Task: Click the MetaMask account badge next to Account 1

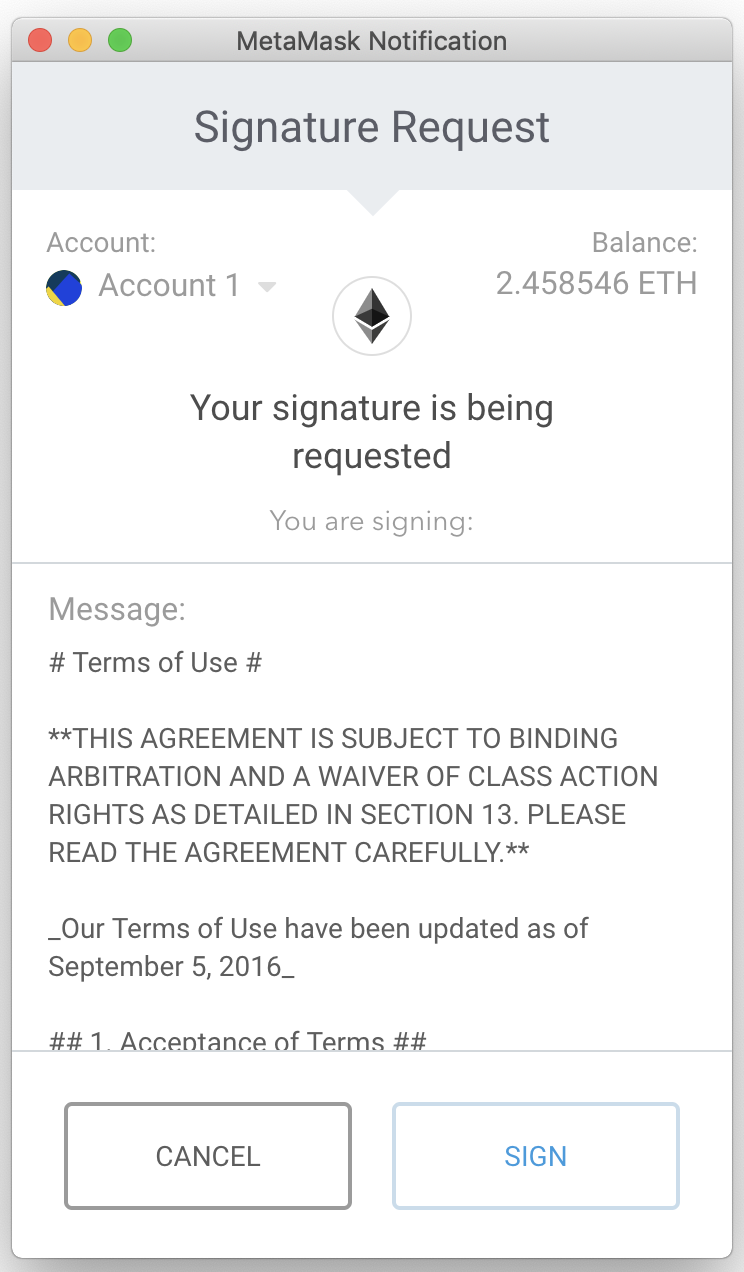Action: click(x=64, y=287)
